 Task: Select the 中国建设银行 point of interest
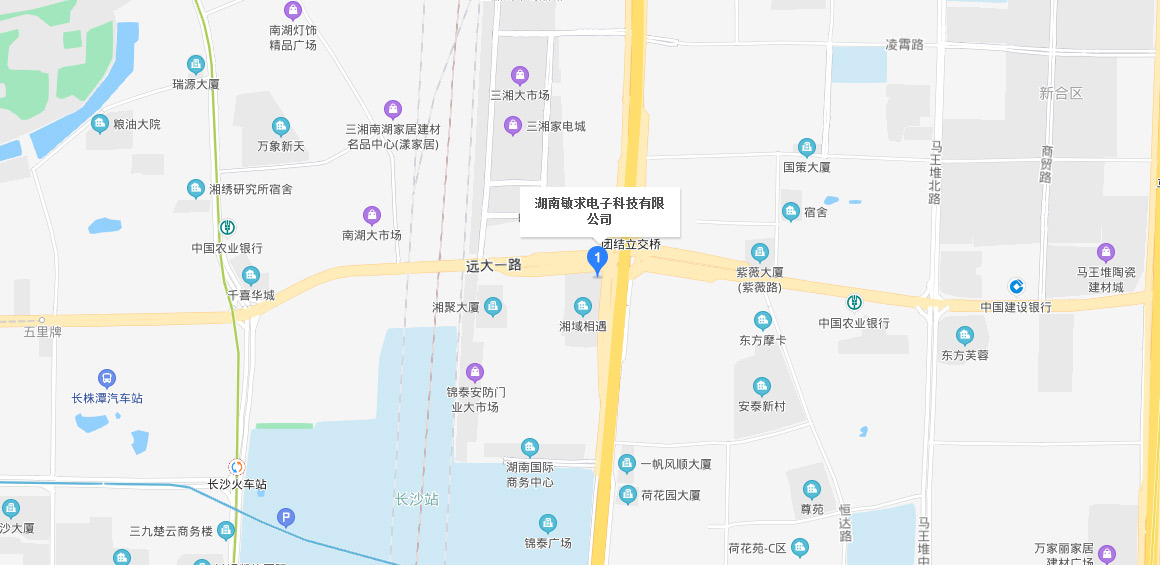pyautogui.click(x=1016, y=287)
